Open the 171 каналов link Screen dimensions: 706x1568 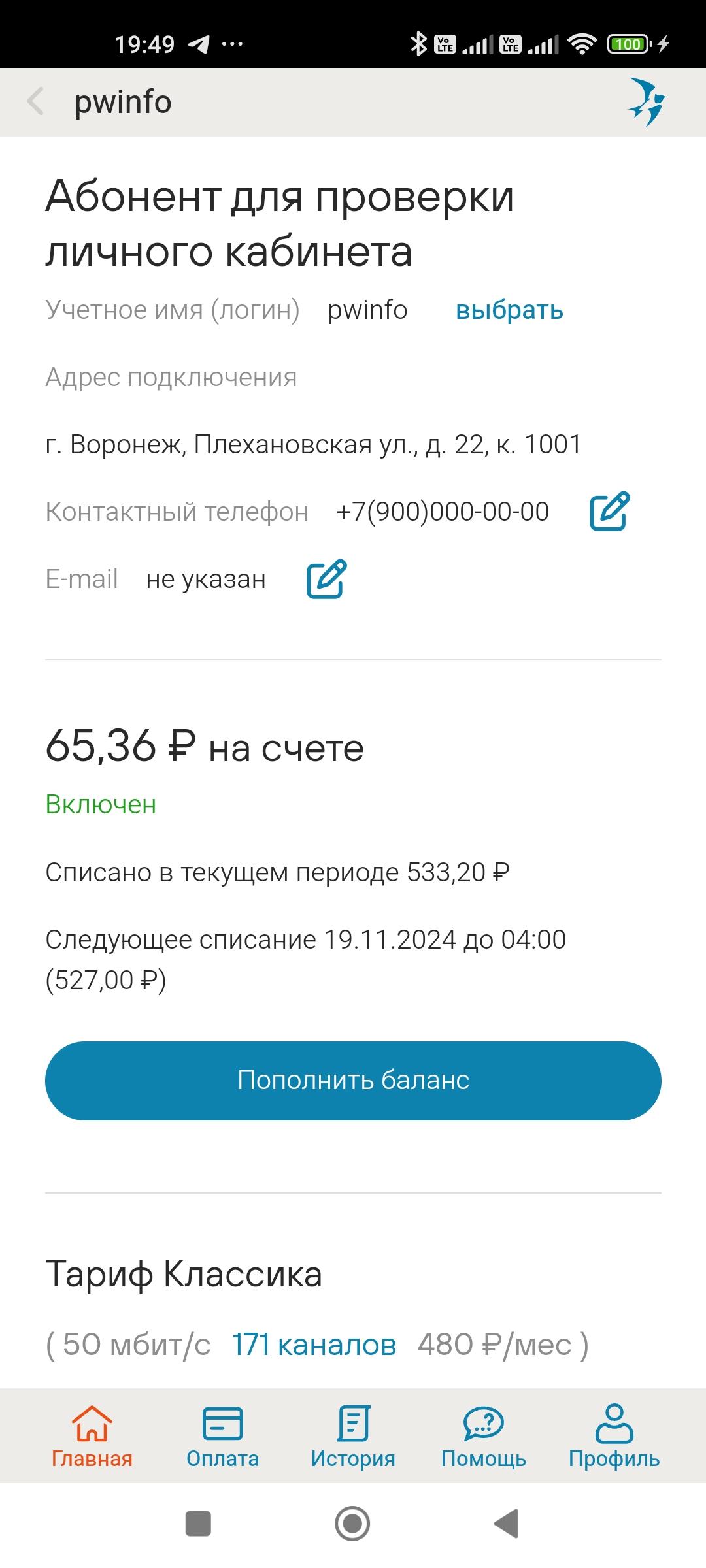314,1345
